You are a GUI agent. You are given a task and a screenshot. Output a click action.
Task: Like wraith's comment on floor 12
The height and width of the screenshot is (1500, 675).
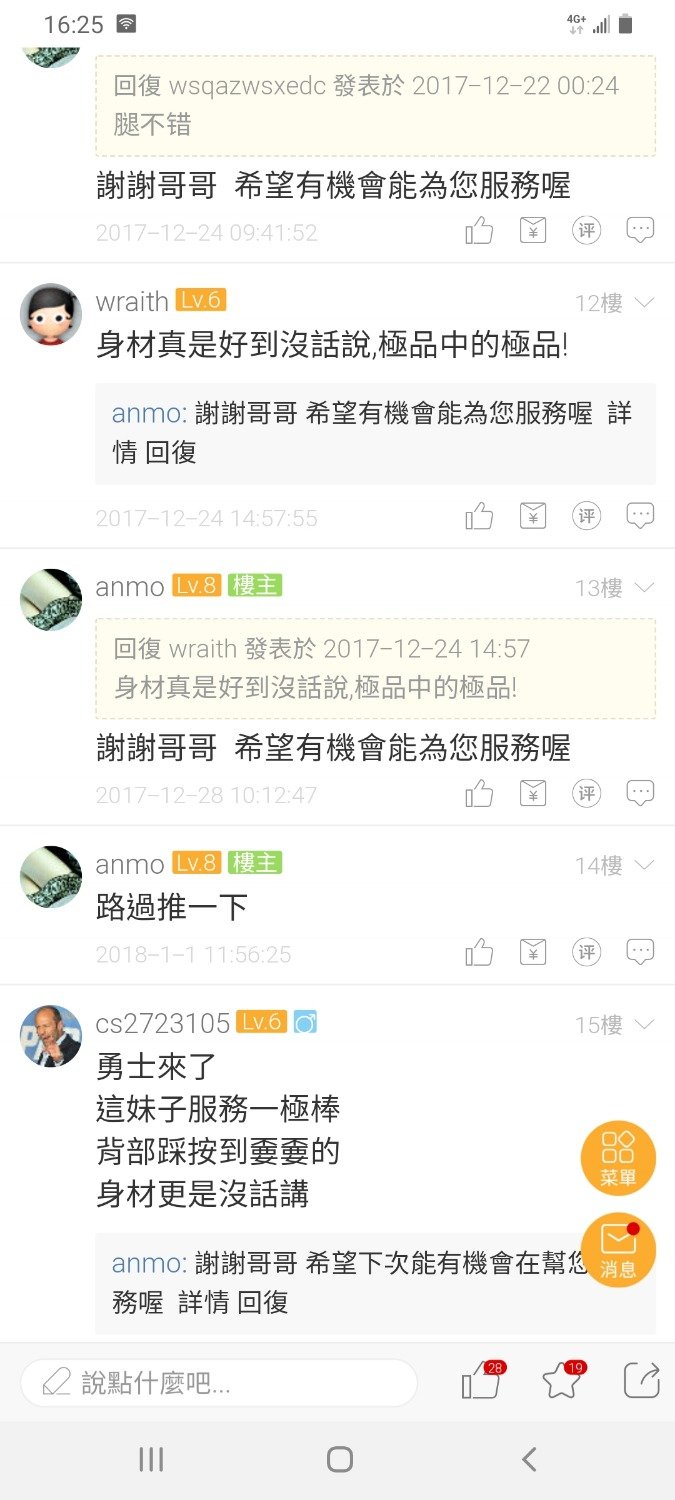[x=480, y=516]
